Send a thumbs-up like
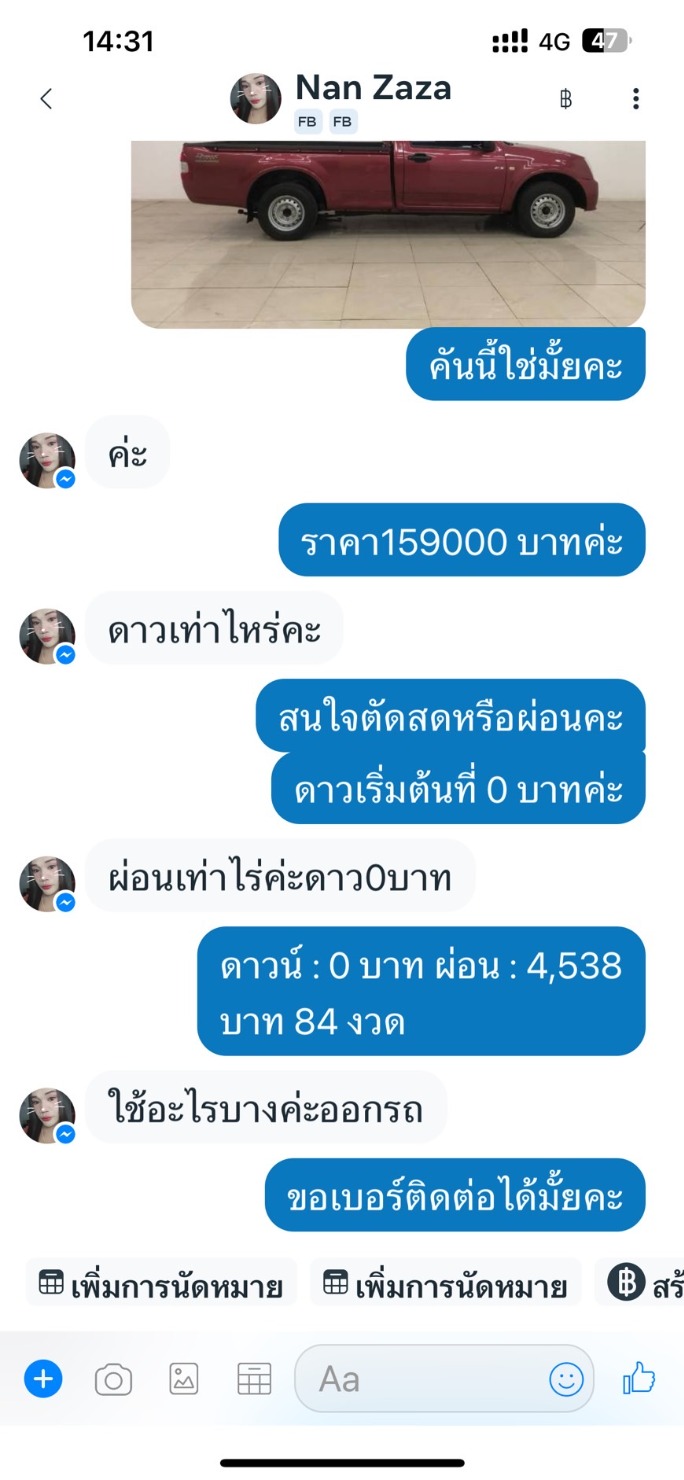 pyautogui.click(x=639, y=1380)
